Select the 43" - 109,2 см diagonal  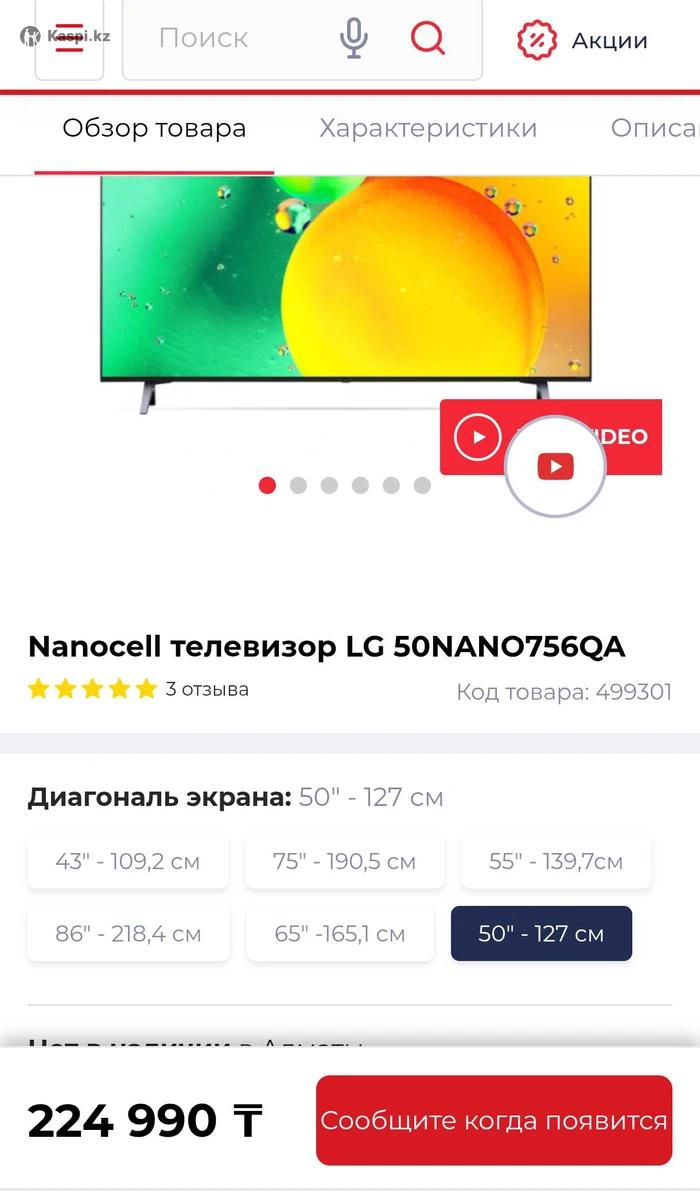128,862
